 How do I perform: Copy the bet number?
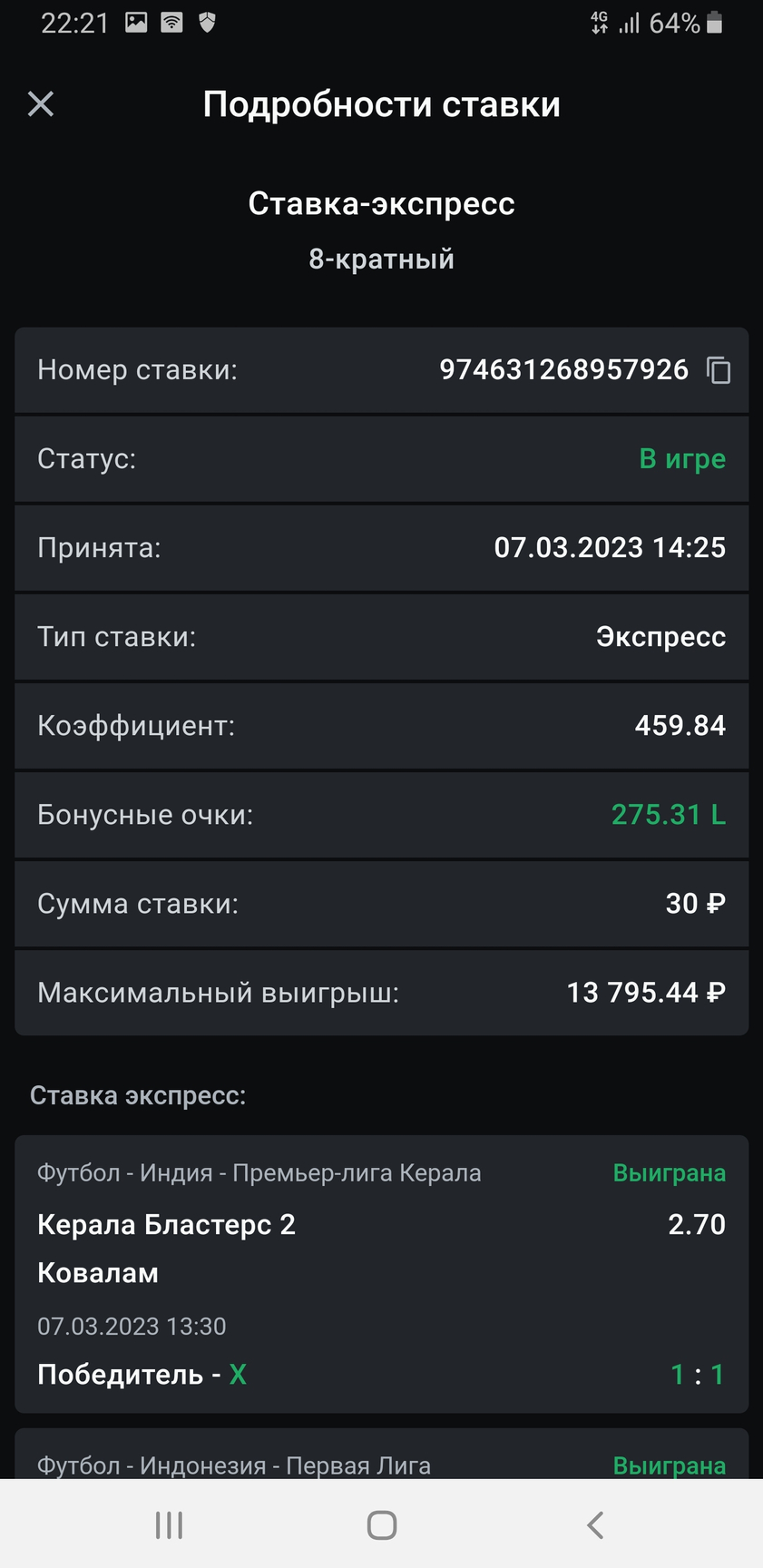coord(719,370)
